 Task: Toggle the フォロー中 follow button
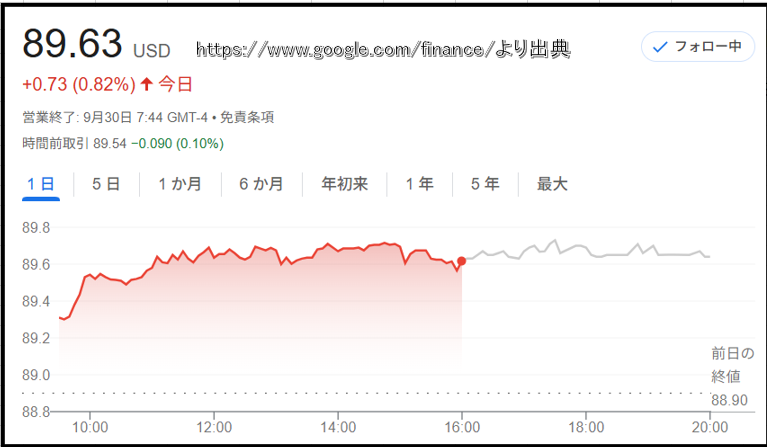(x=697, y=47)
